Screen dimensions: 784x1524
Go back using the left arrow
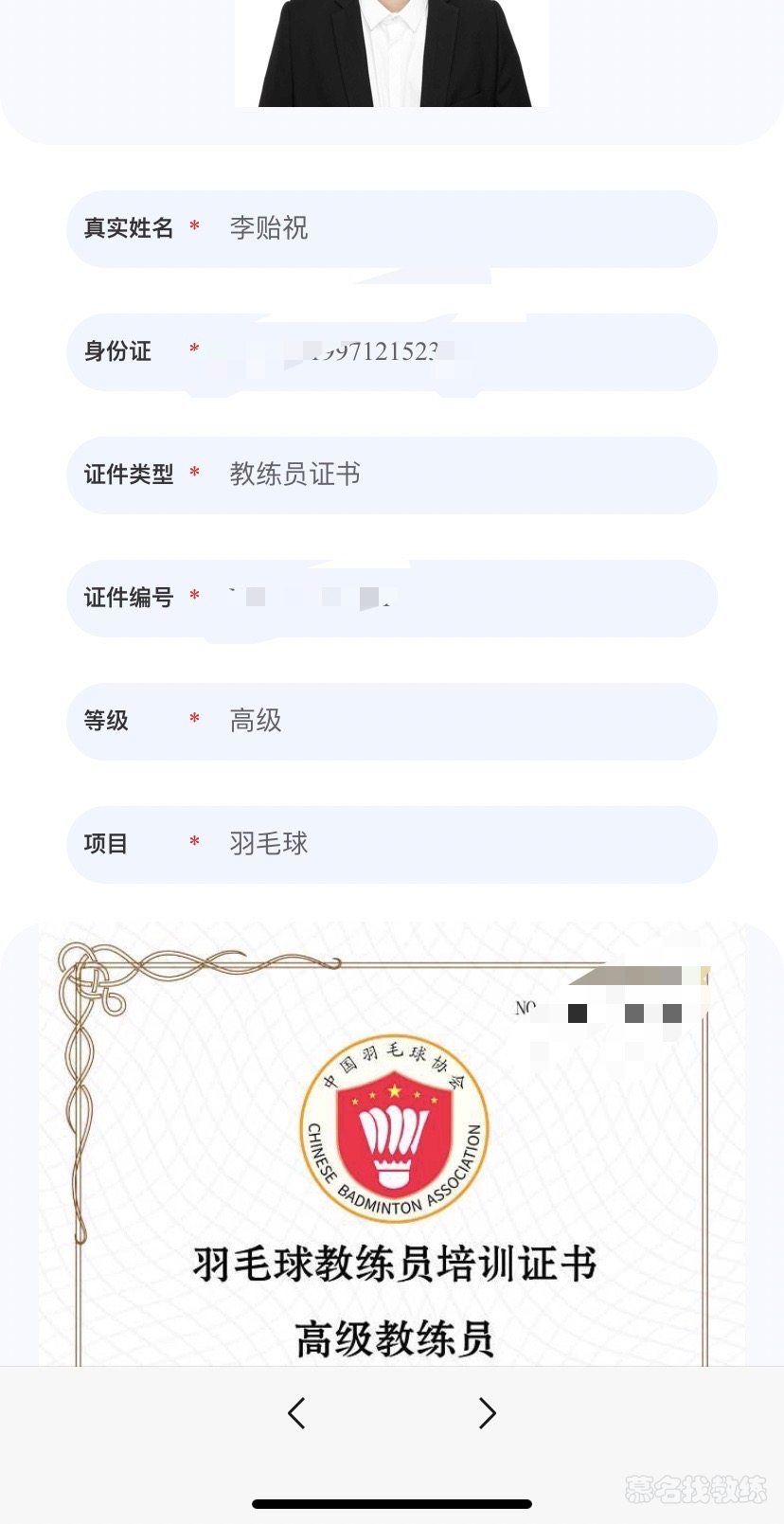coord(296,1413)
